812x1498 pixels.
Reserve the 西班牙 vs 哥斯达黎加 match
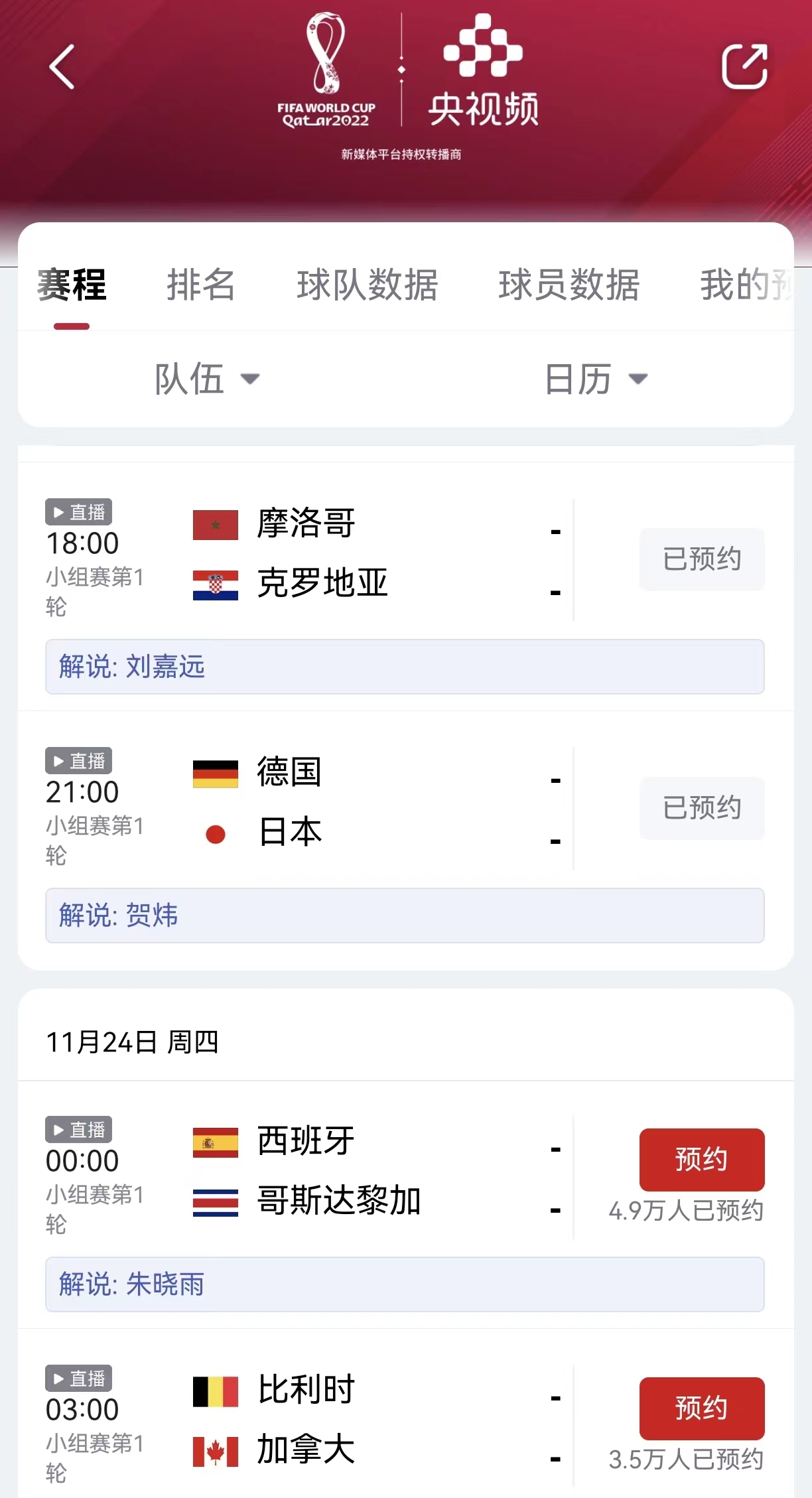(702, 1159)
